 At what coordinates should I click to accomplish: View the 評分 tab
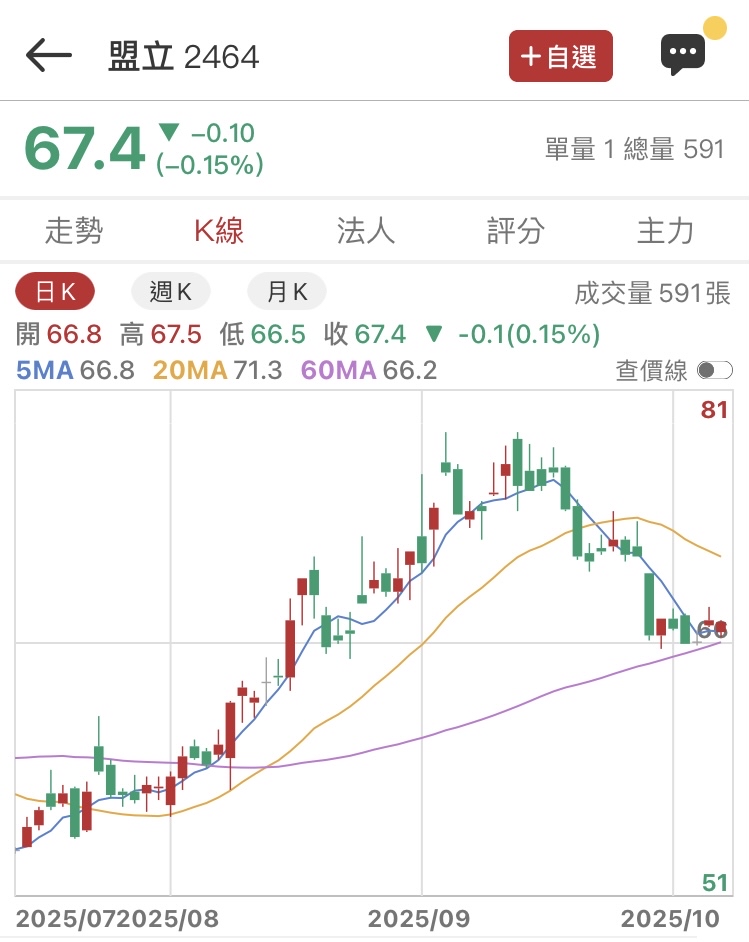tap(516, 232)
